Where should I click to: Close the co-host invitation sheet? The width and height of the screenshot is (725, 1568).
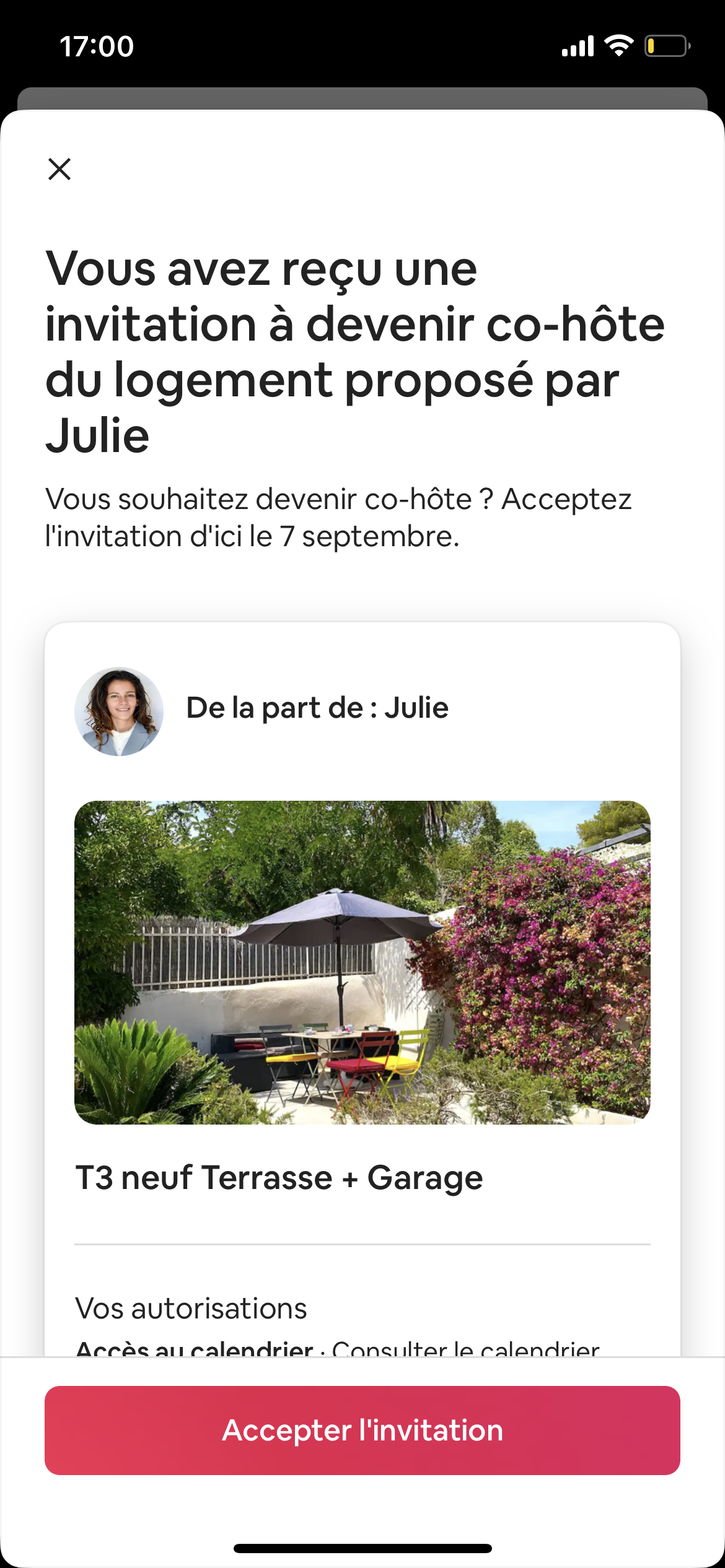tap(59, 169)
